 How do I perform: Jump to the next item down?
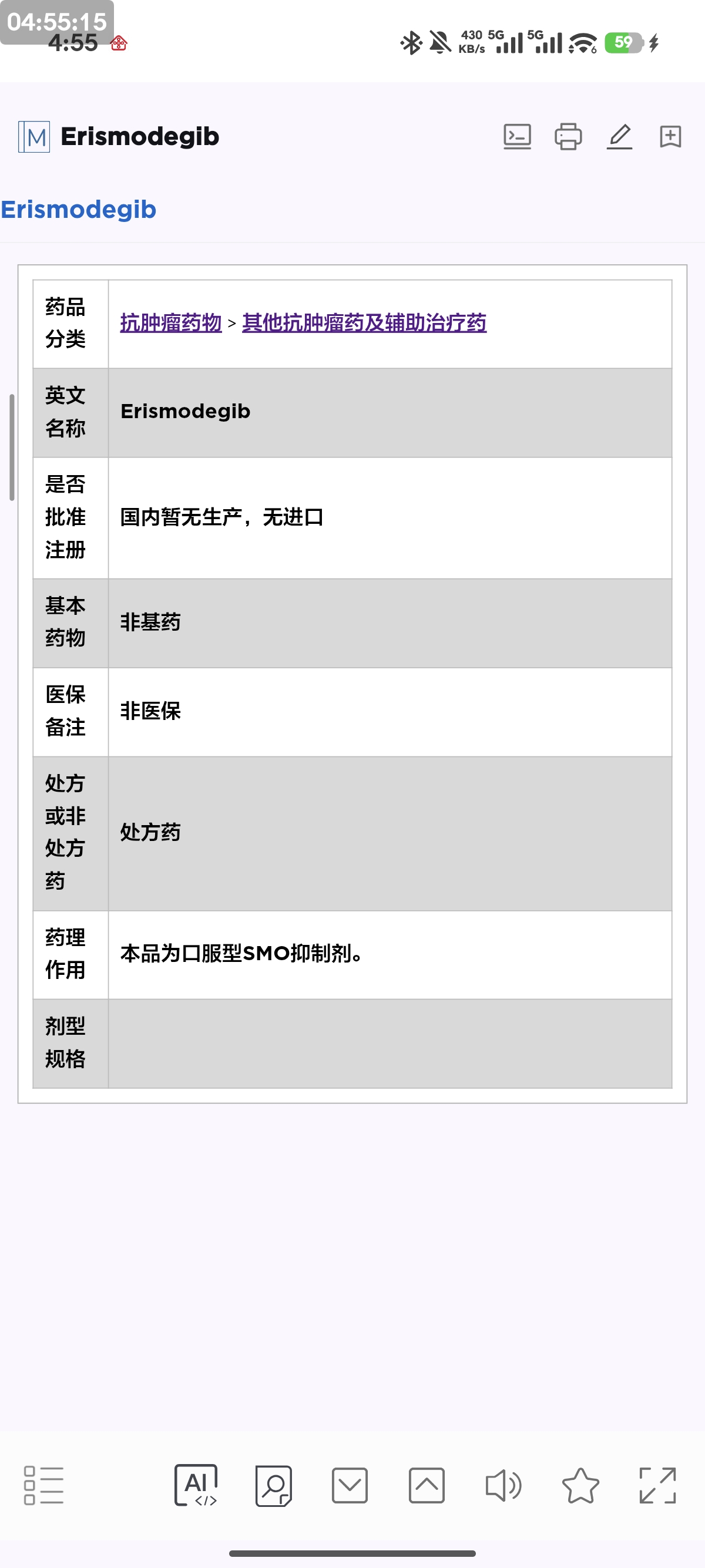[350, 1485]
